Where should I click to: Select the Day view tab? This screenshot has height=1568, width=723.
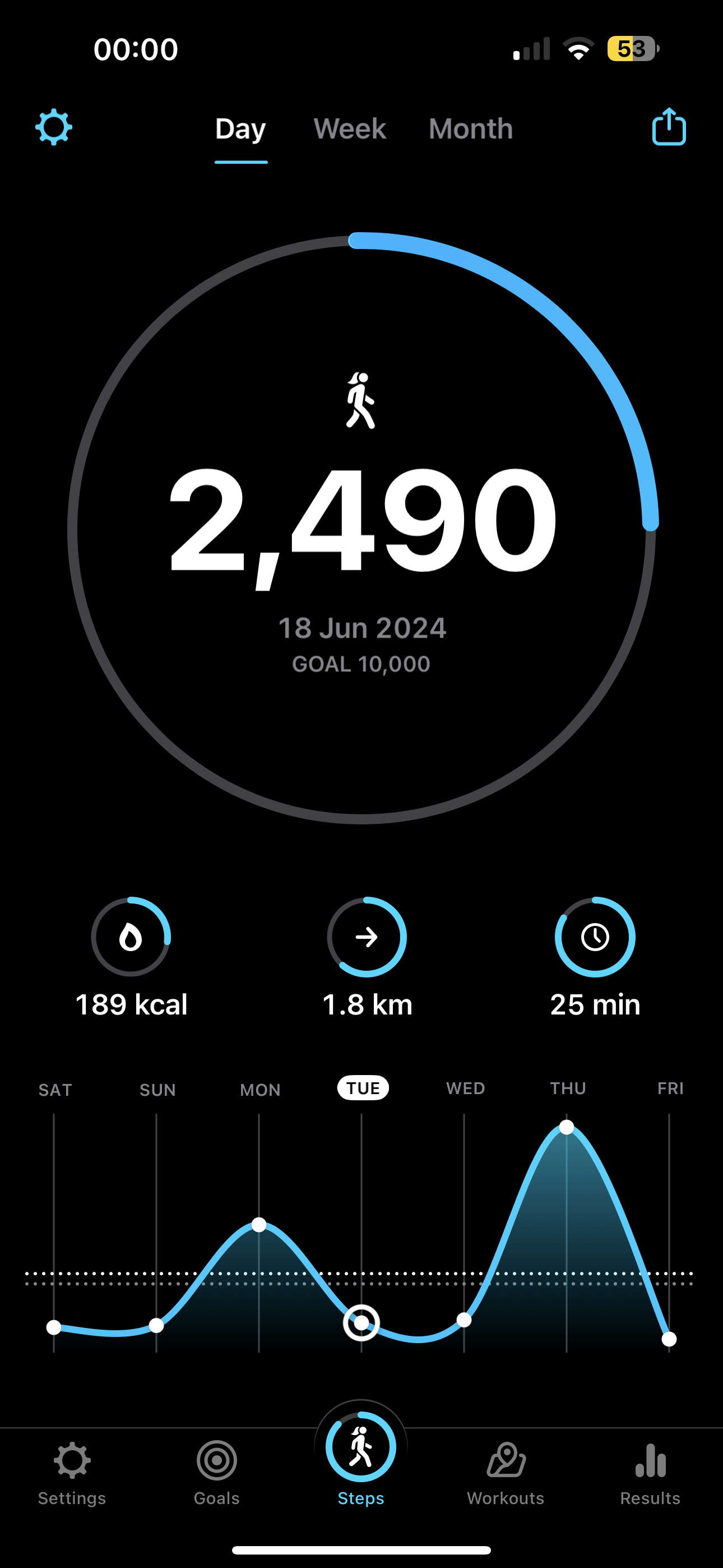(x=240, y=130)
